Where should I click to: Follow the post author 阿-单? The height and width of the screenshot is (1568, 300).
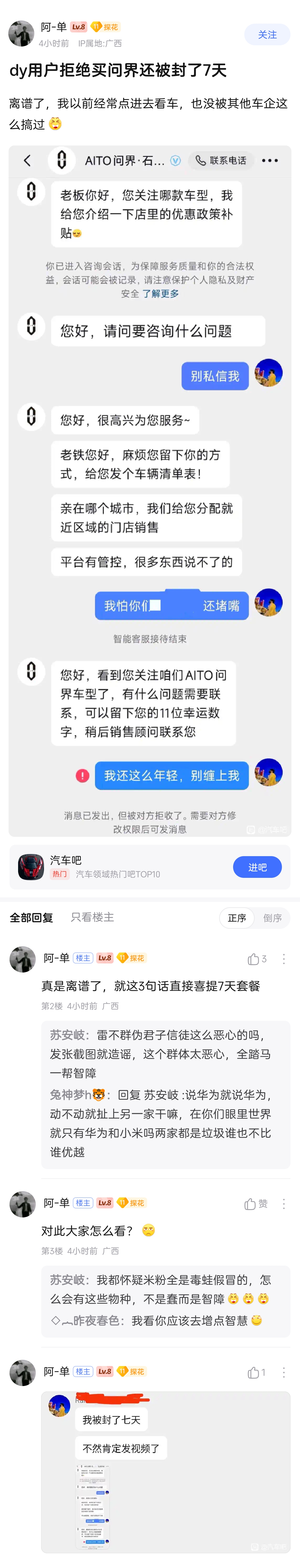click(x=267, y=35)
